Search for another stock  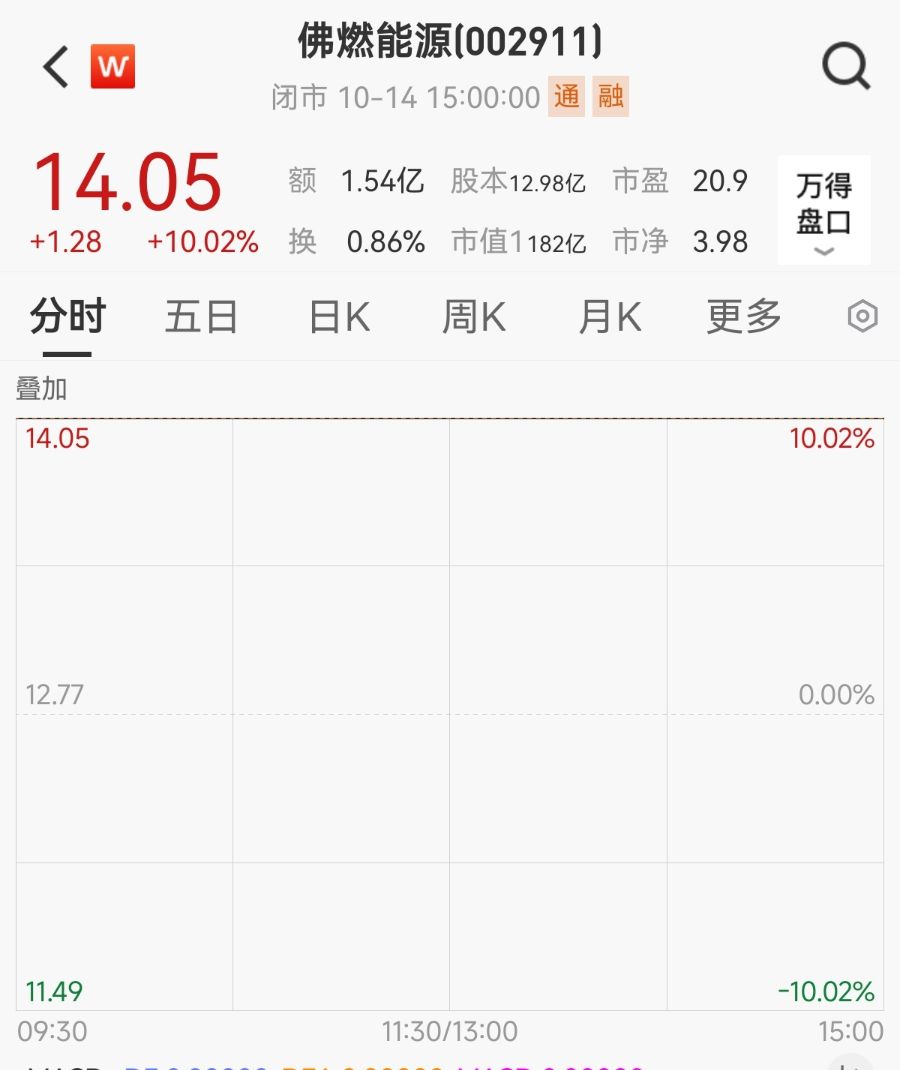pos(846,68)
